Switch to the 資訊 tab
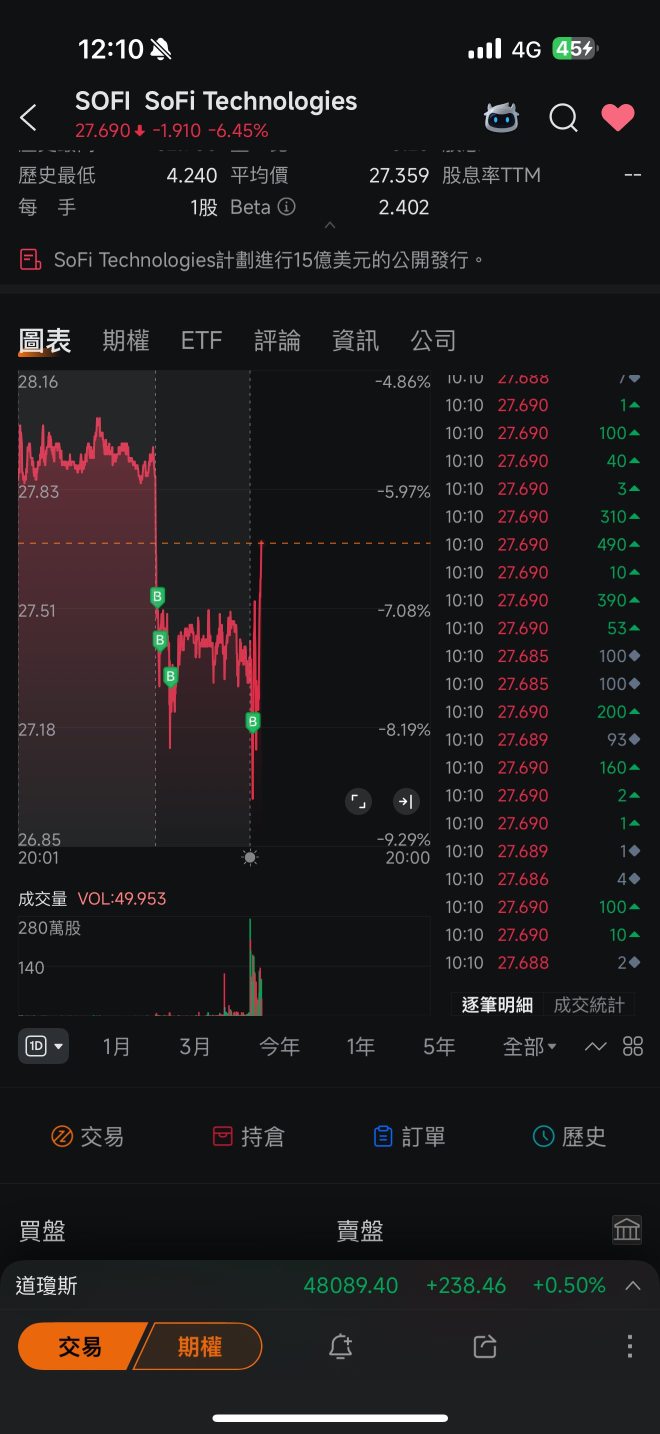The height and width of the screenshot is (1434, 660). [x=355, y=341]
